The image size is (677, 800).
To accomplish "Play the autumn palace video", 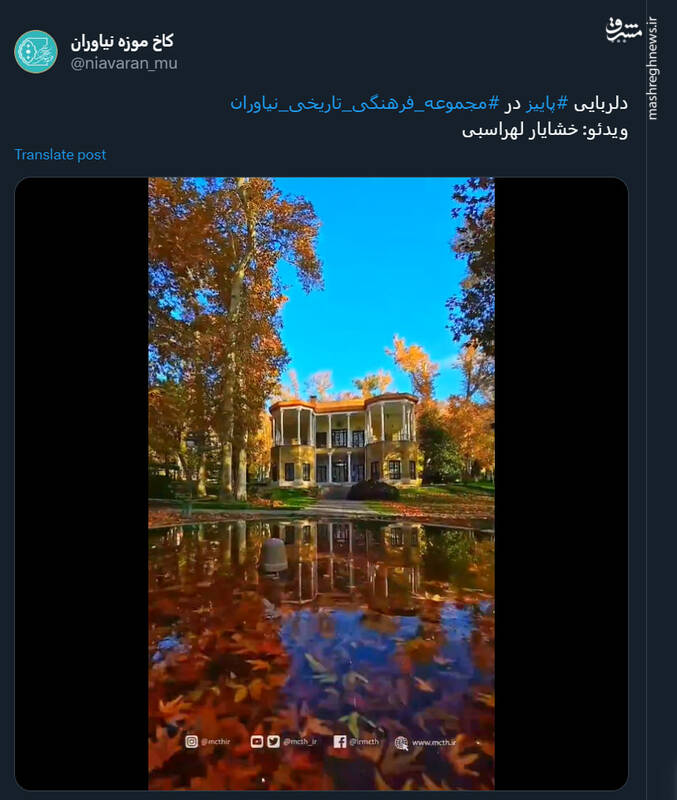I will [321, 483].
